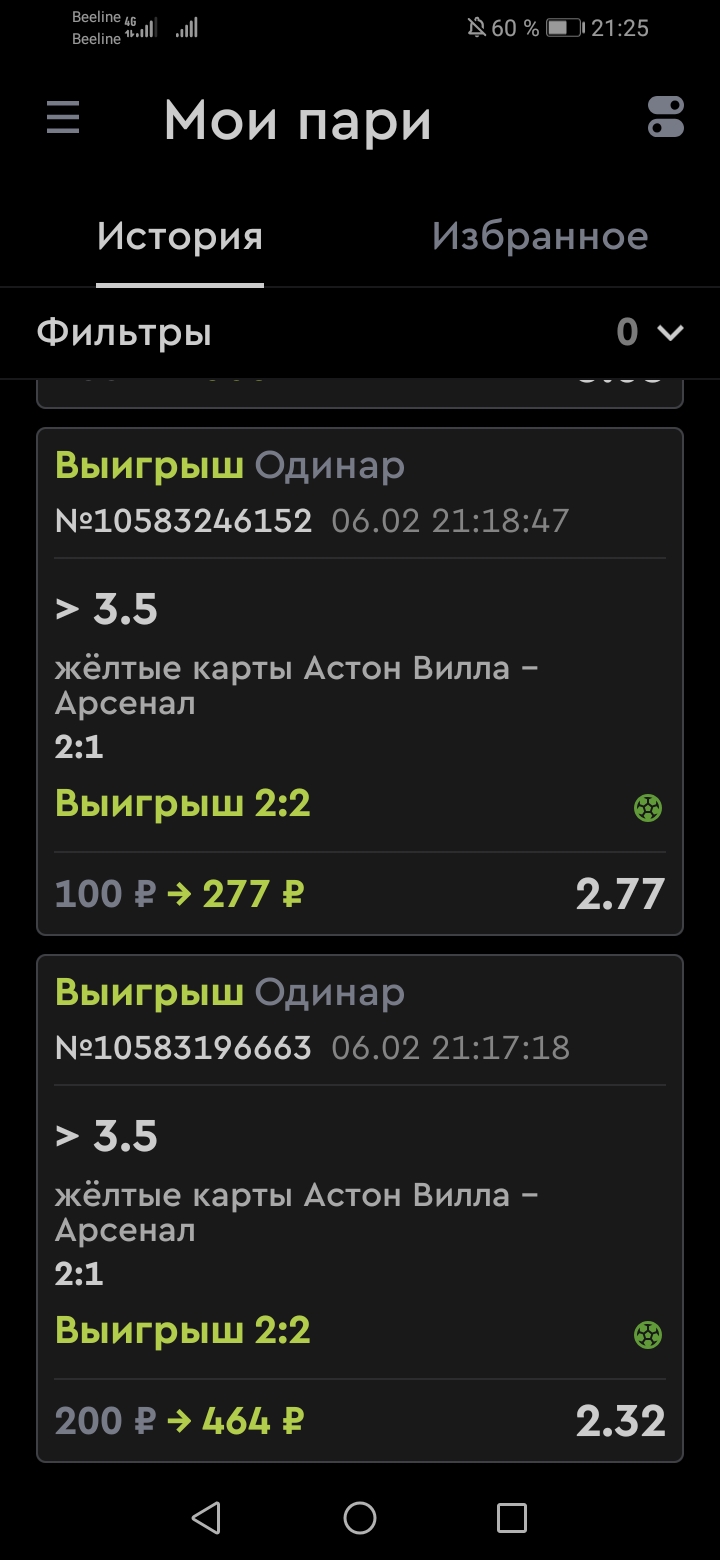Tap system back button

point(206,1518)
